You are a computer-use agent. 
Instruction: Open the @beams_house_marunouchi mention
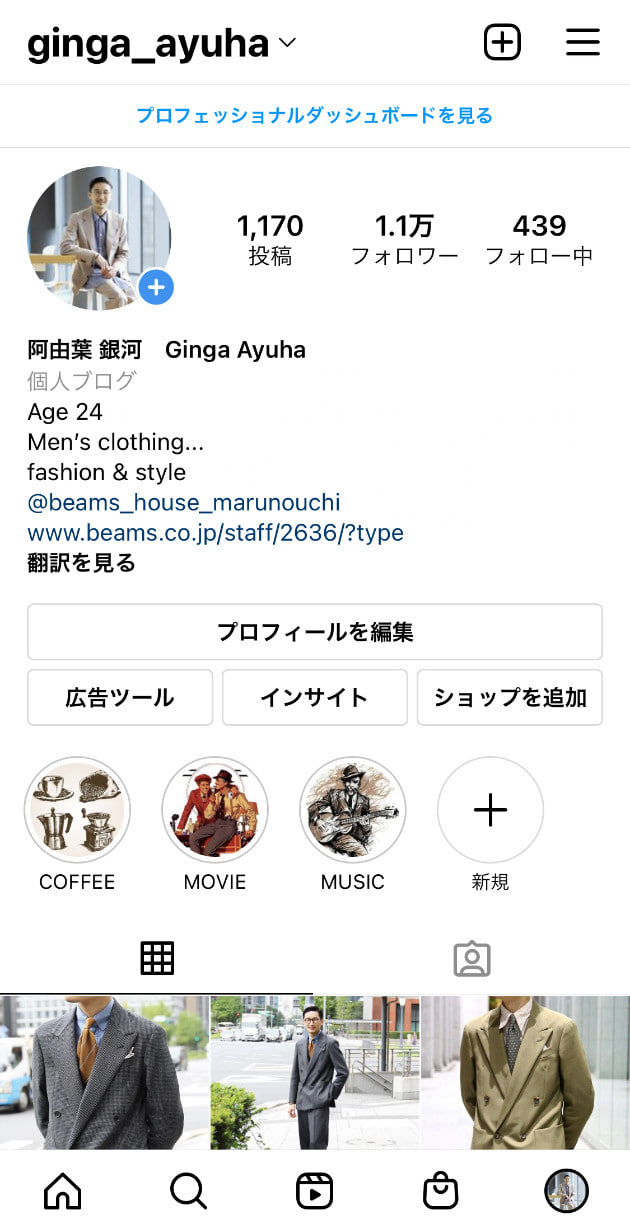[x=184, y=502]
